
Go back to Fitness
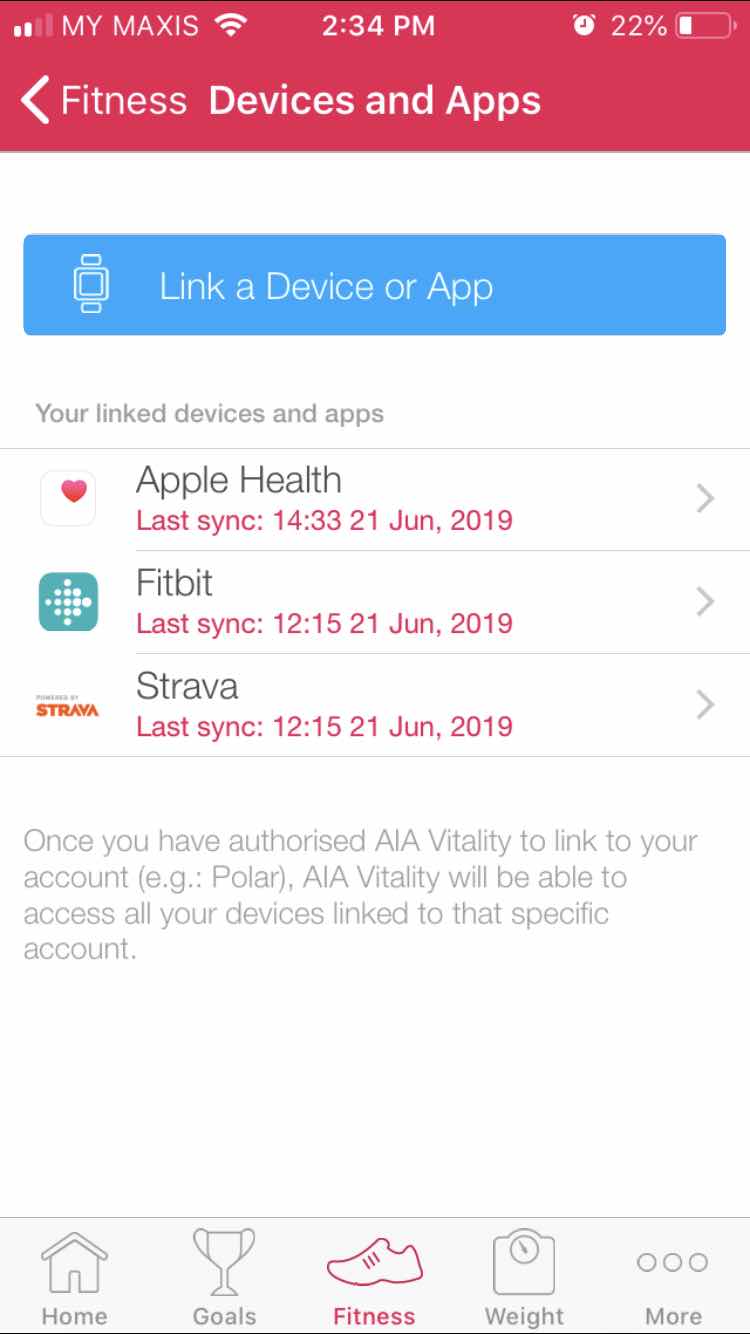pos(103,101)
